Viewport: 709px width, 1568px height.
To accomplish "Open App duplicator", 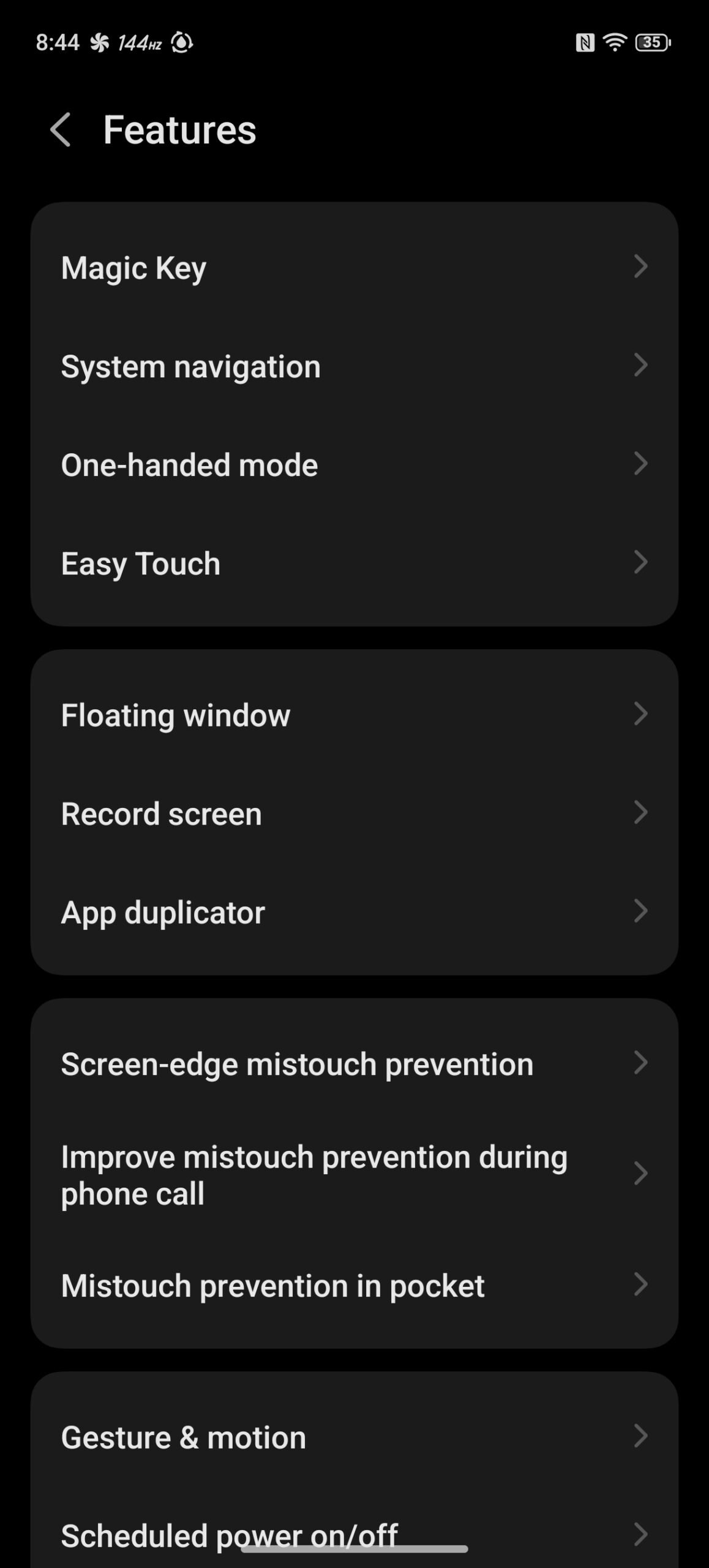I will tap(354, 912).
